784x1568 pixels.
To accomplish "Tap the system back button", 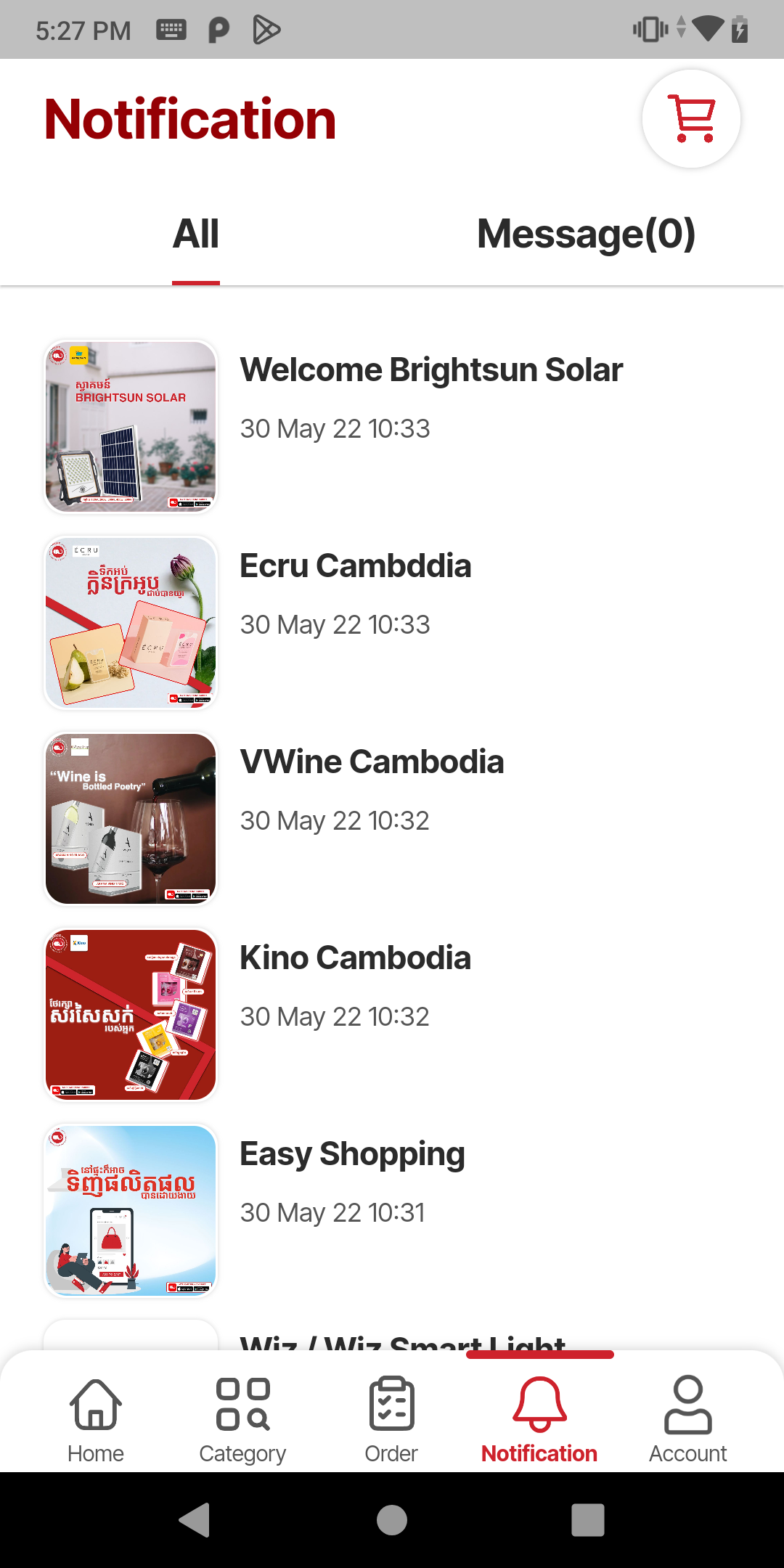I will pyautogui.click(x=195, y=1520).
